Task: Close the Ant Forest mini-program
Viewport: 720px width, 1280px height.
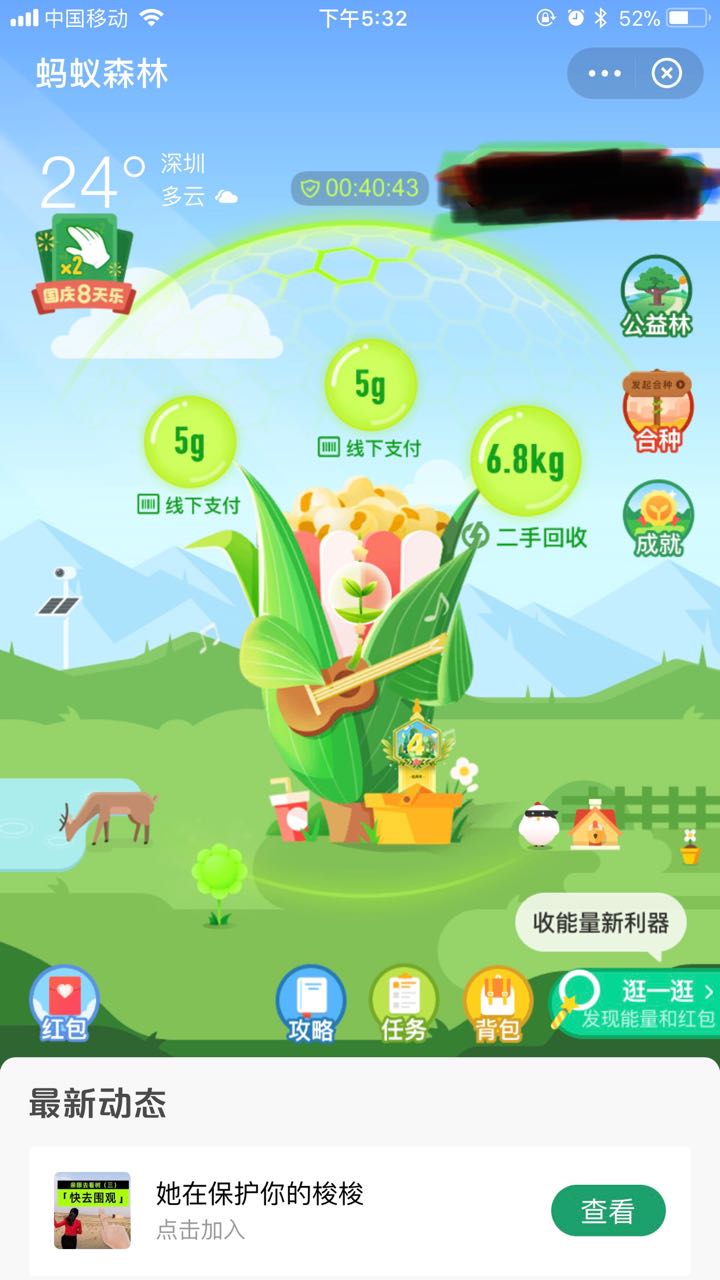Action: click(x=666, y=73)
